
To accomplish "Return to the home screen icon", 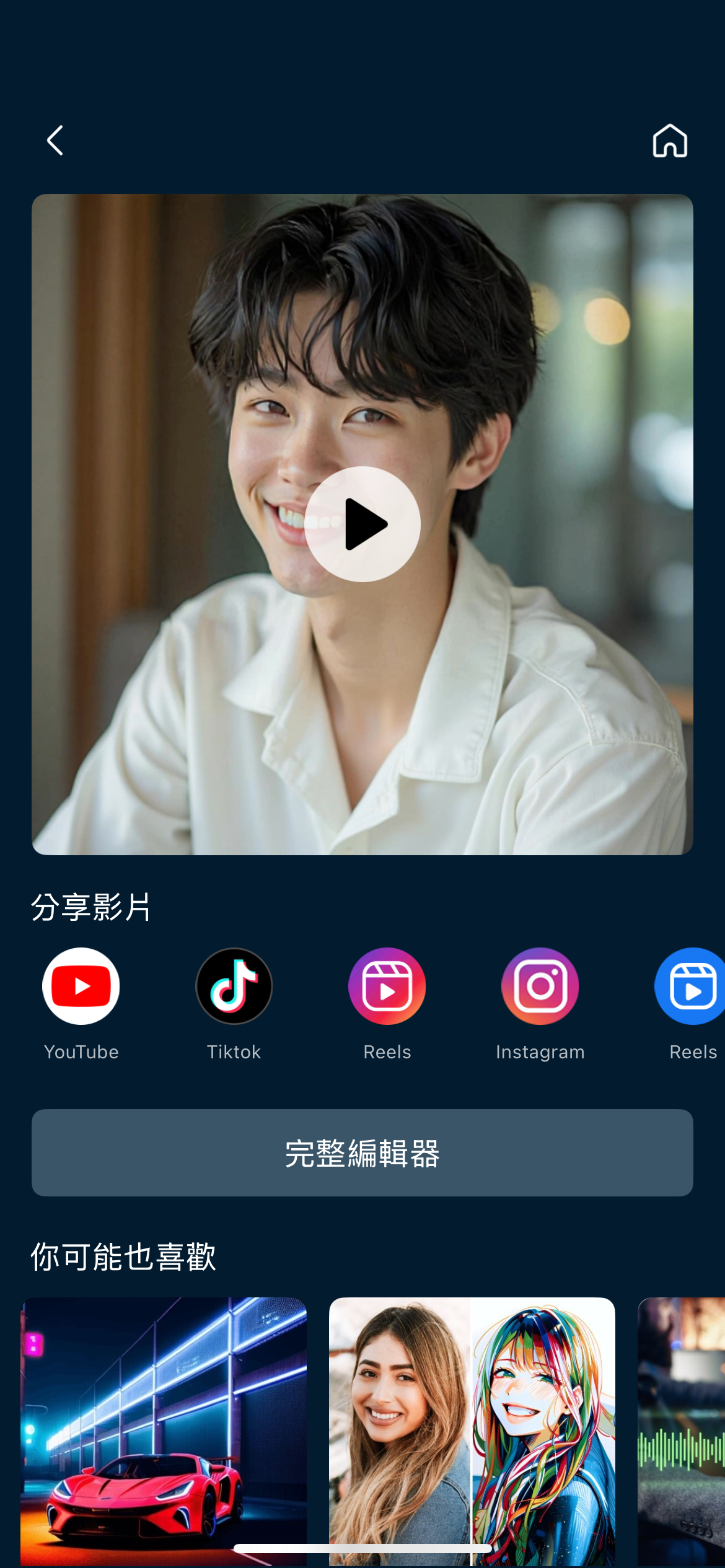I will pyautogui.click(x=669, y=141).
